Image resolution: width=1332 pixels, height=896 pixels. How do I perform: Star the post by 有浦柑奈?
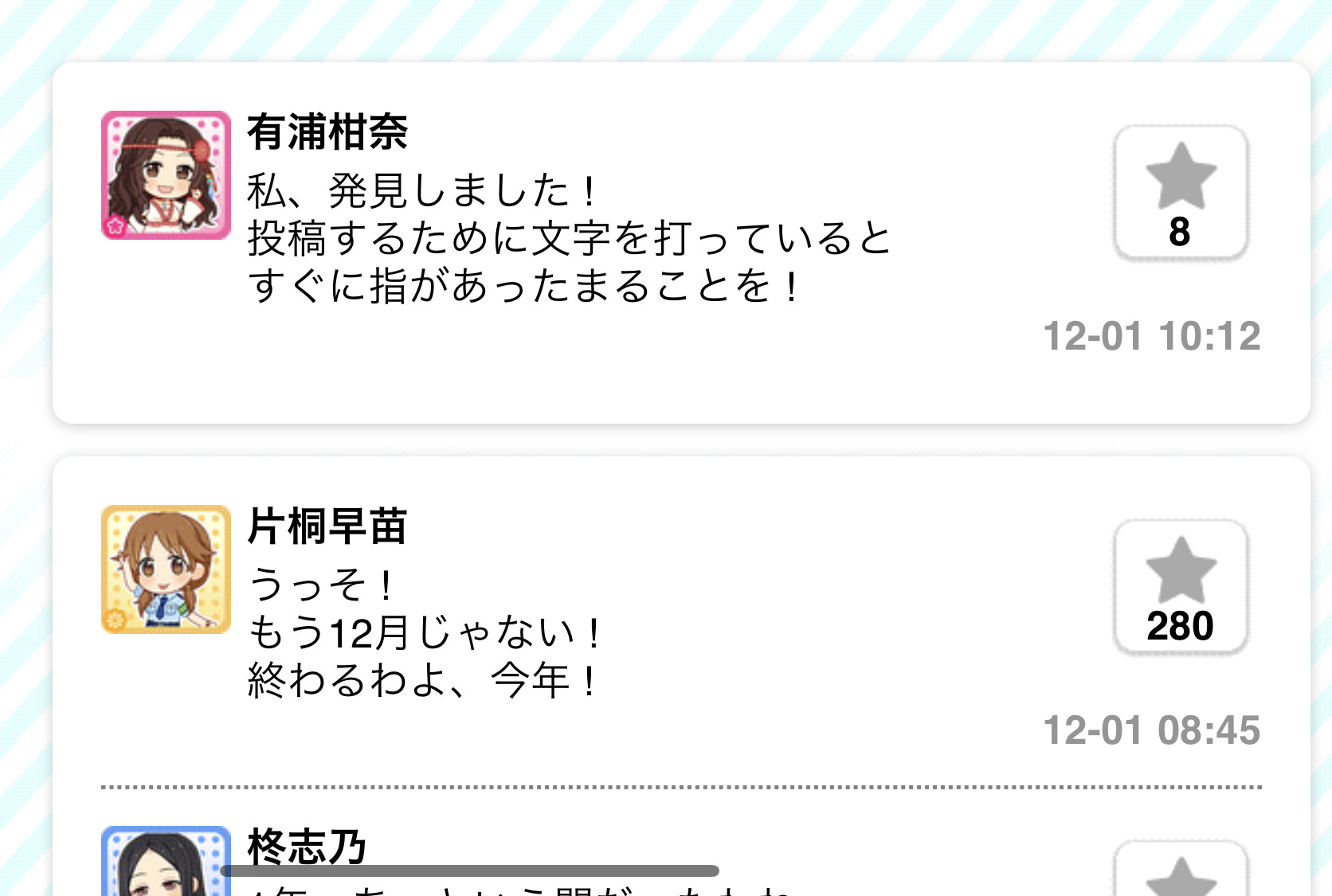tap(1180, 193)
